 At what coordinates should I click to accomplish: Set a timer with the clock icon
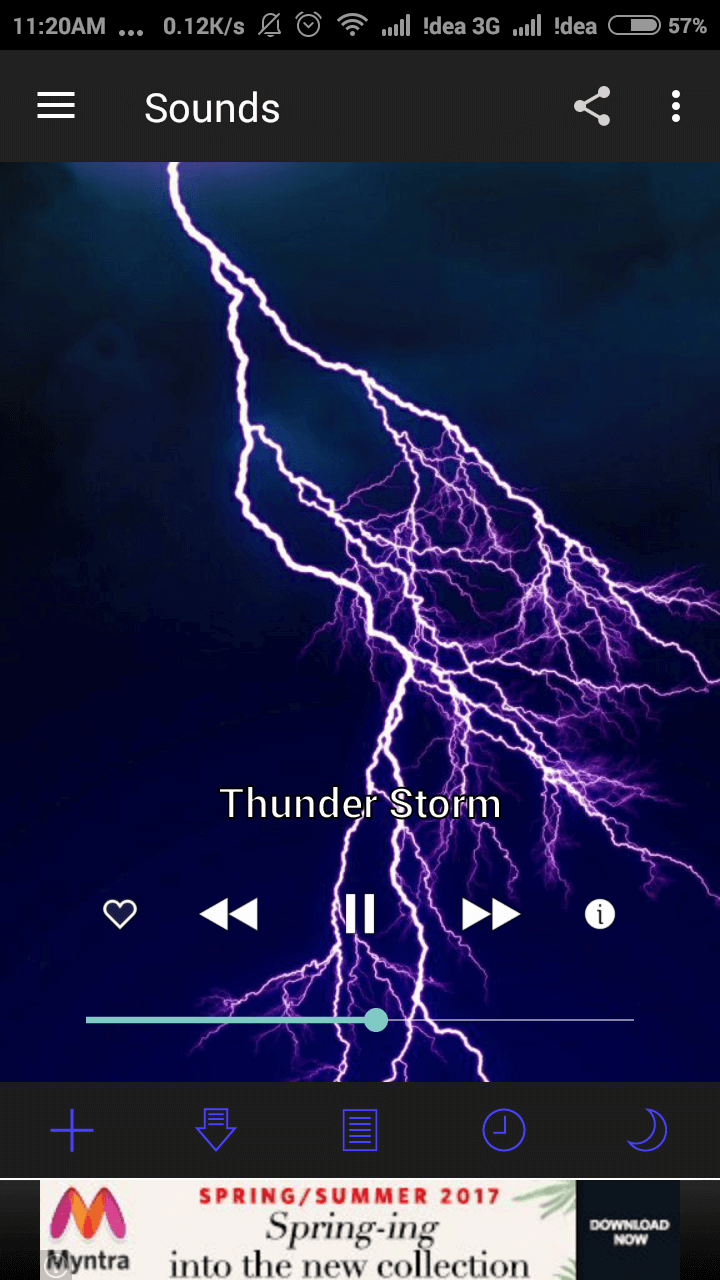(x=504, y=1131)
